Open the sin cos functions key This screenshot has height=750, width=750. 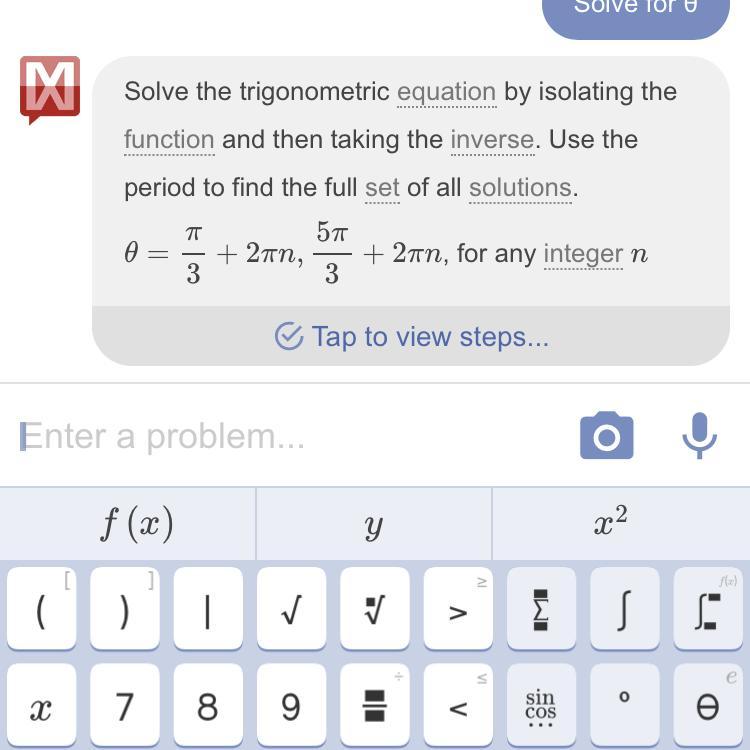pyautogui.click(x=541, y=706)
